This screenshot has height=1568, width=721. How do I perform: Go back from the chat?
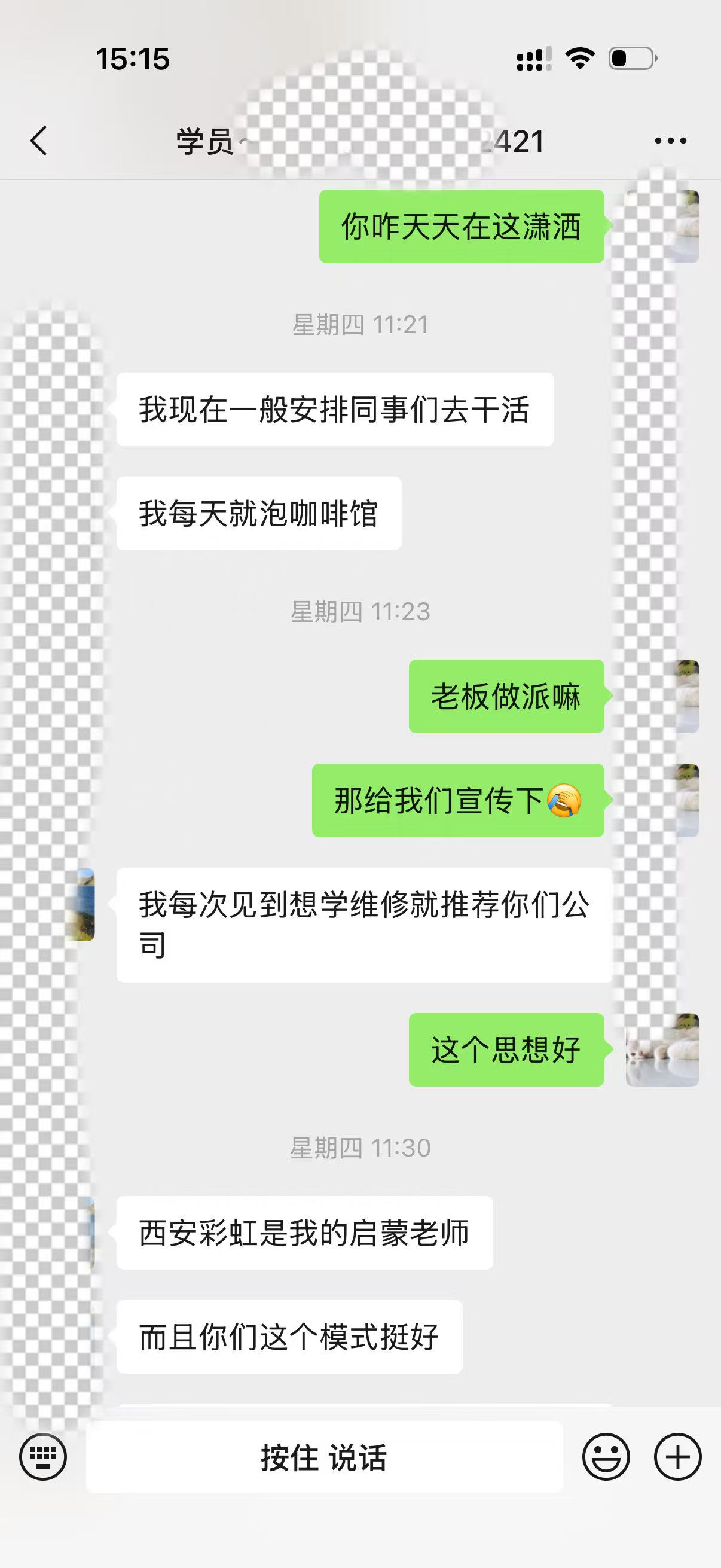pyautogui.click(x=39, y=141)
